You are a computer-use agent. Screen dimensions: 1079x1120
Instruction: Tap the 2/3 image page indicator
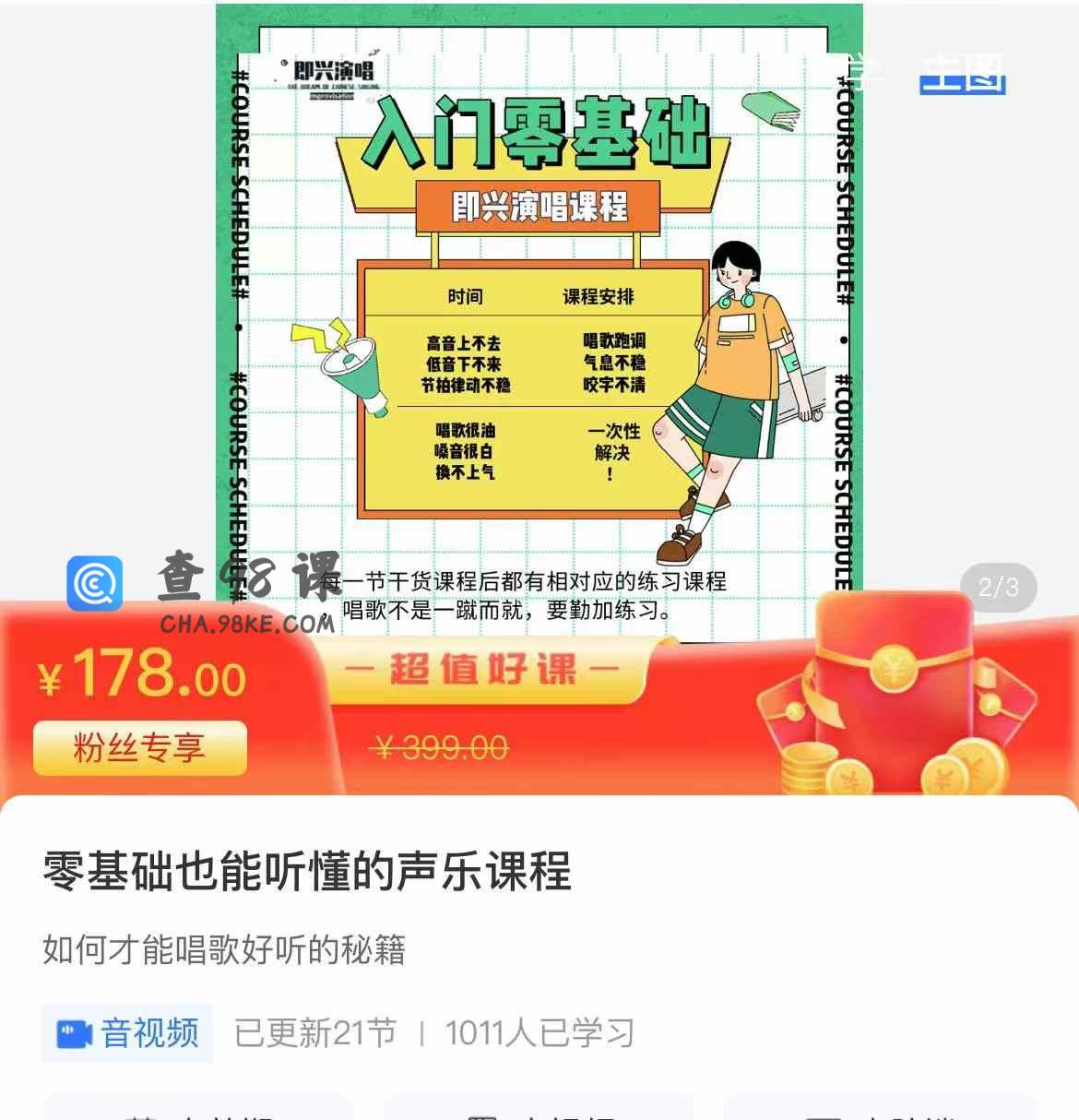(x=998, y=587)
